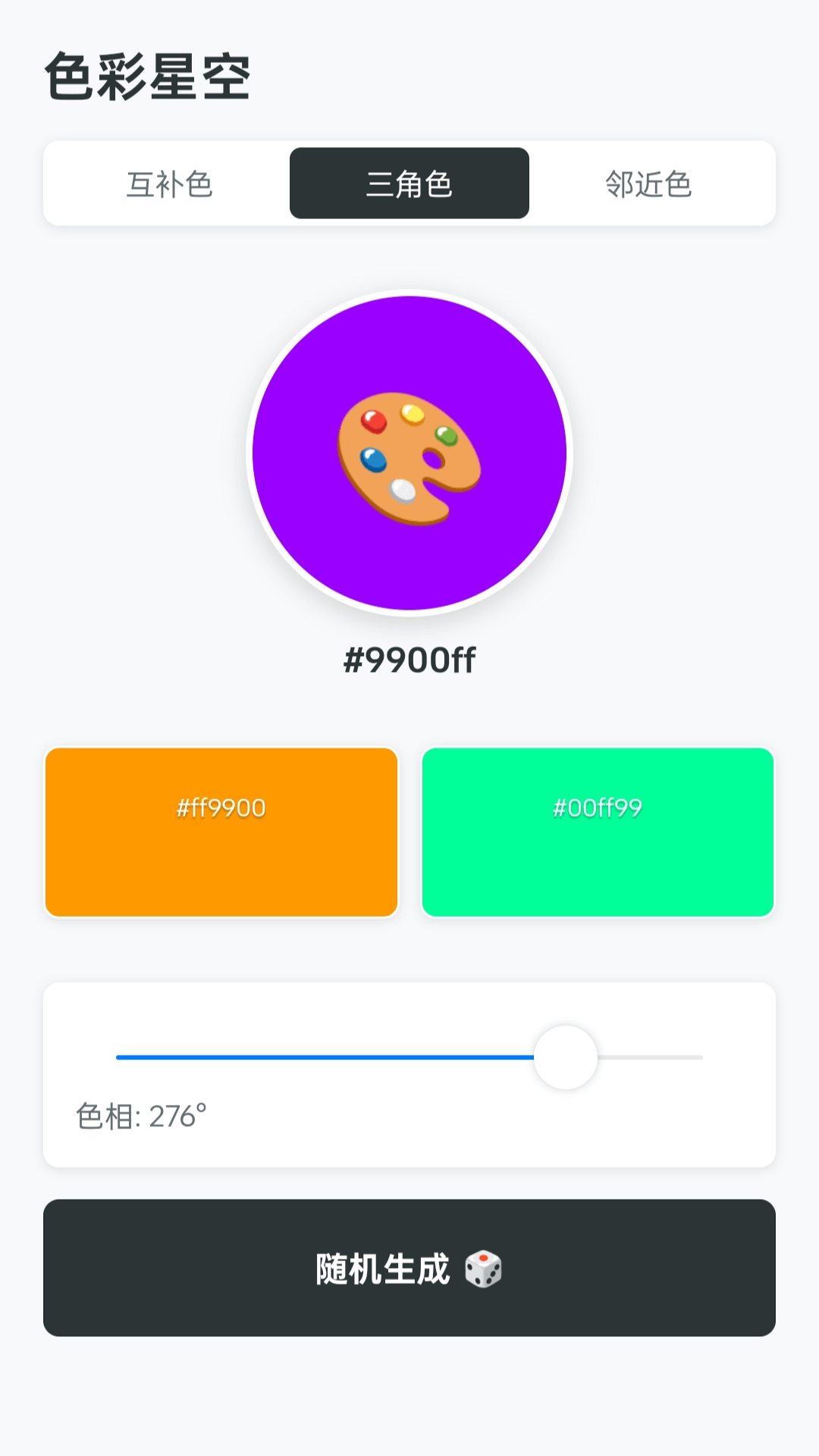Switch to the 互补色 tab
The height and width of the screenshot is (1456, 819).
pos(170,183)
